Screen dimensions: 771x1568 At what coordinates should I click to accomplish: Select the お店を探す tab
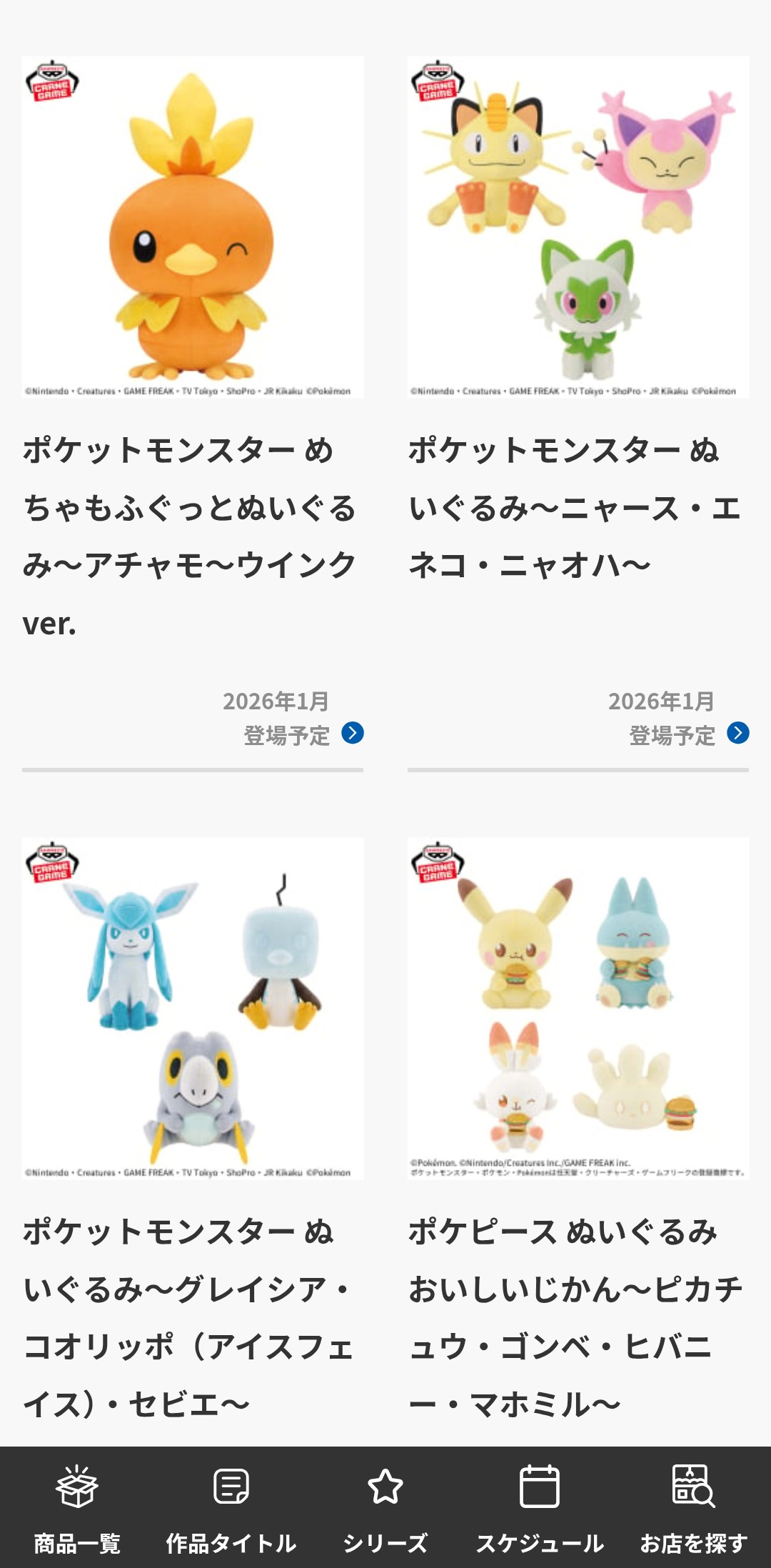[x=693, y=1507]
